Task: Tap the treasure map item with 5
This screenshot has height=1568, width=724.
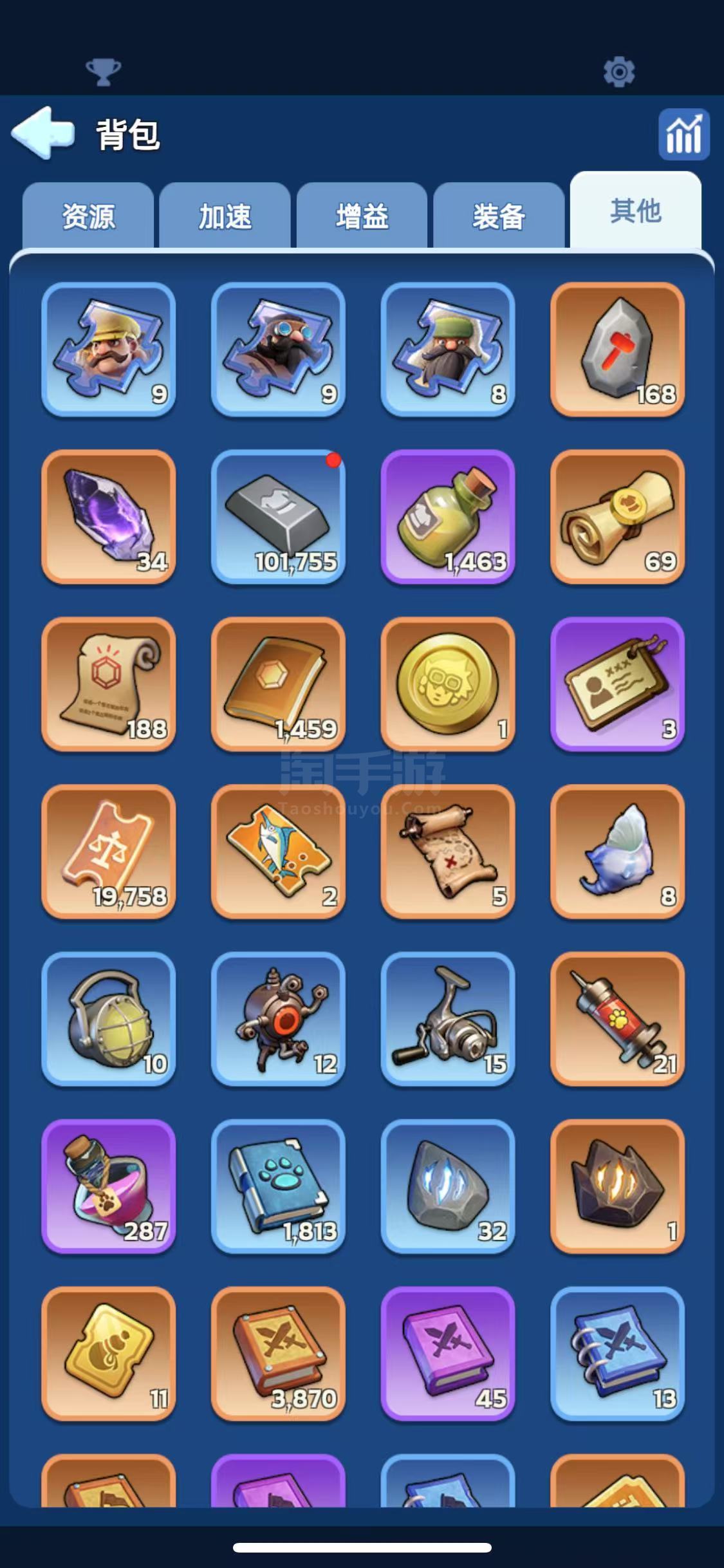Action: (x=447, y=851)
